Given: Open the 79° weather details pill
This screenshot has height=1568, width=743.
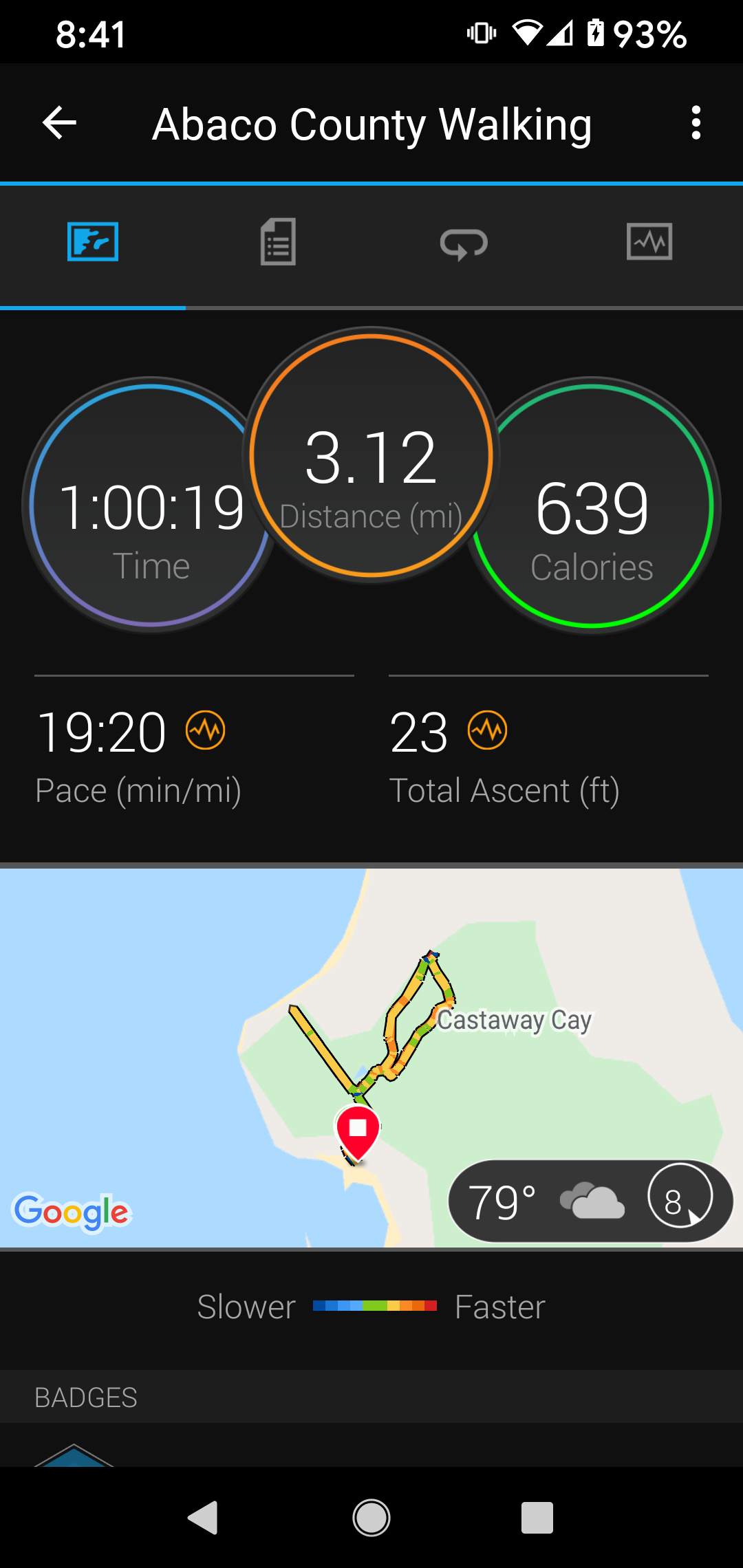Looking at the screenshot, I should (x=590, y=1201).
